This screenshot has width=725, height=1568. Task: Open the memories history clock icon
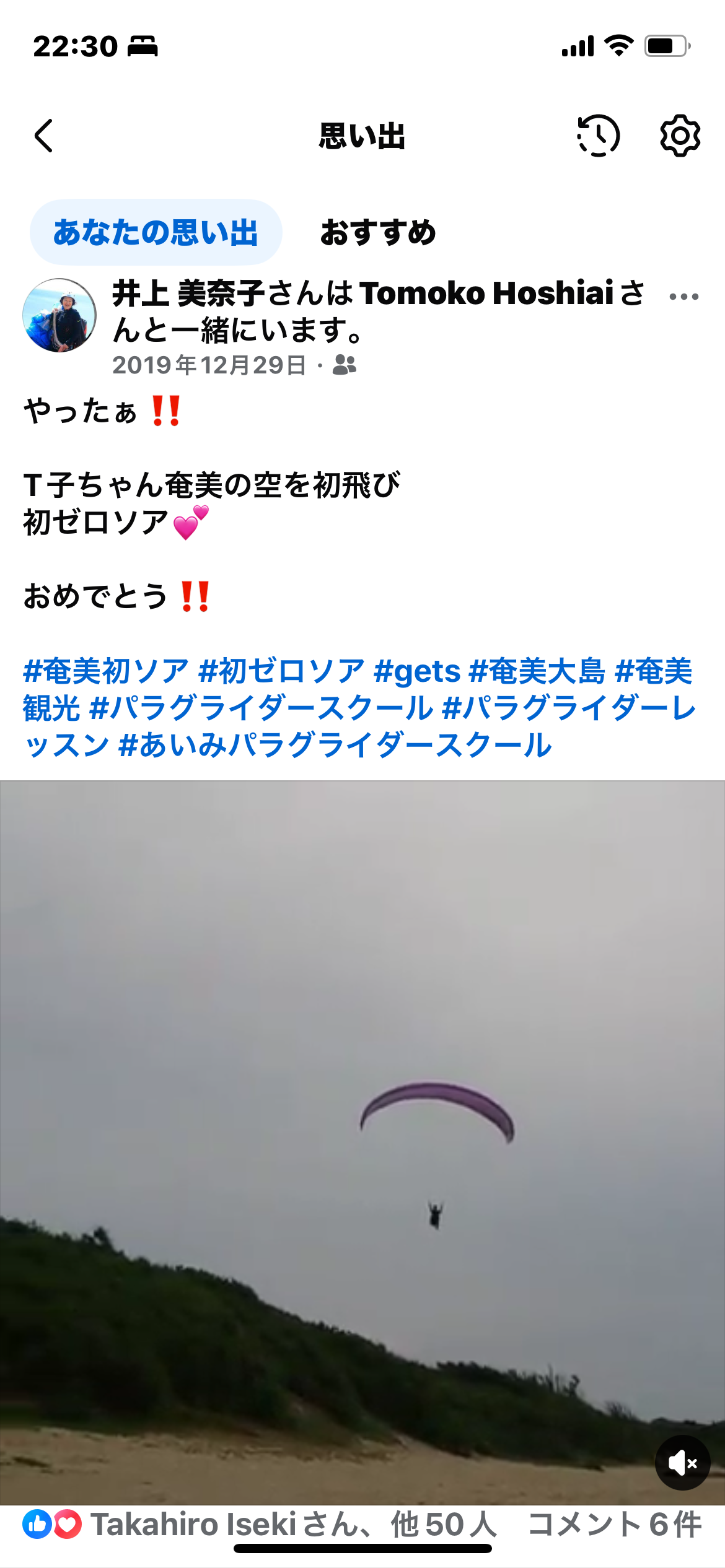598,136
